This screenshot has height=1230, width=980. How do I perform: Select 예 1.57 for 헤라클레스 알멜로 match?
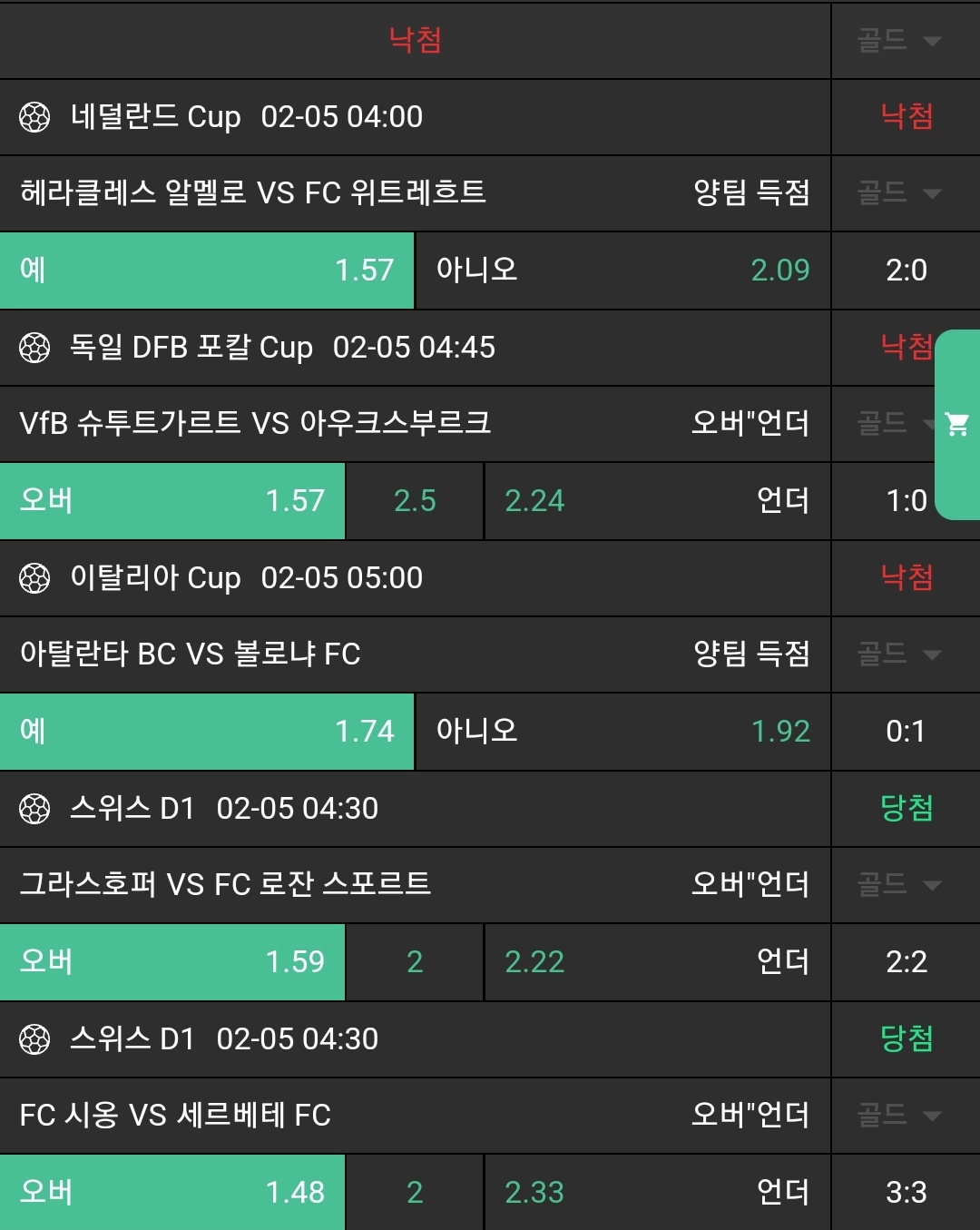click(x=207, y=270)
